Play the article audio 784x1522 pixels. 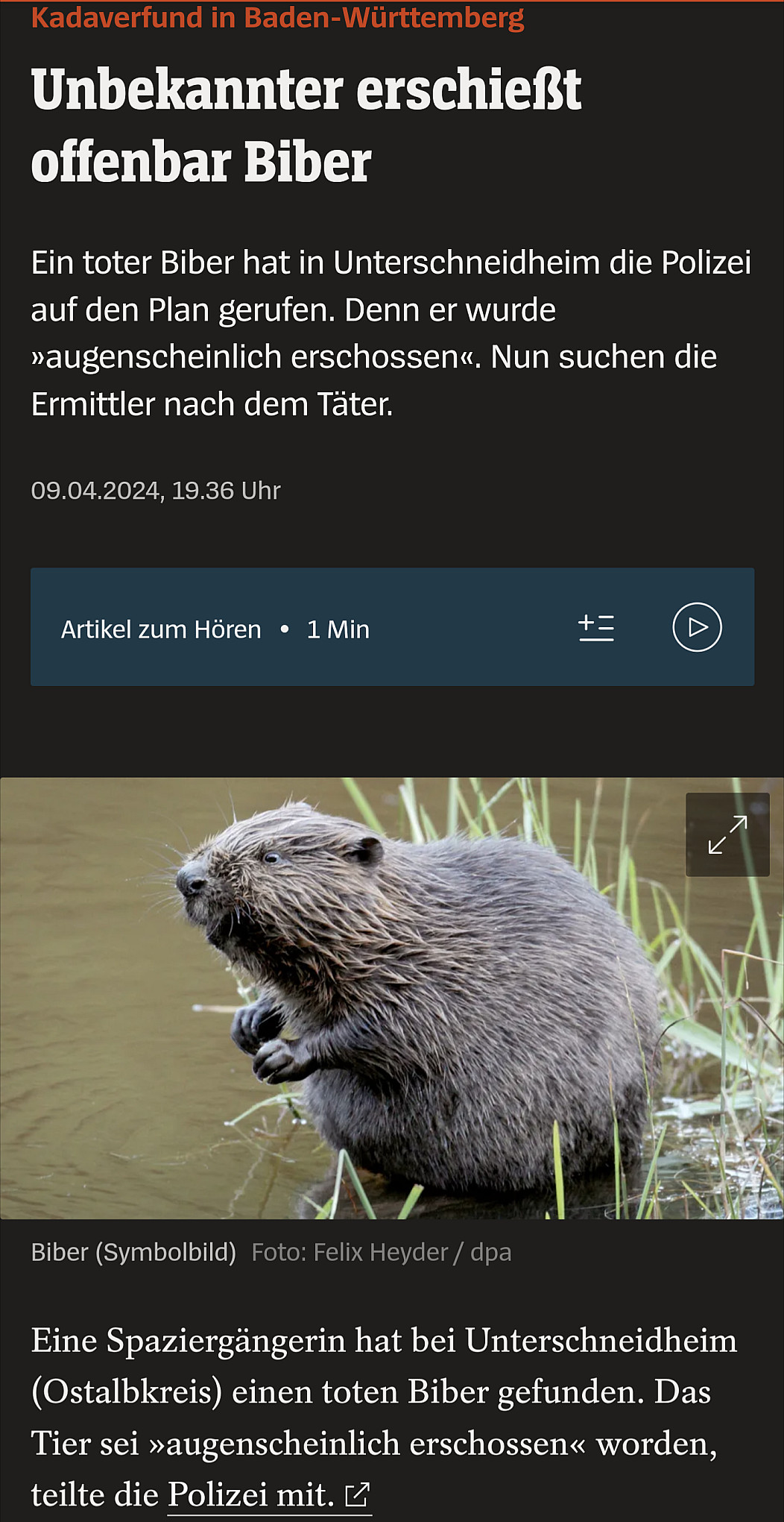pos(697,627)
